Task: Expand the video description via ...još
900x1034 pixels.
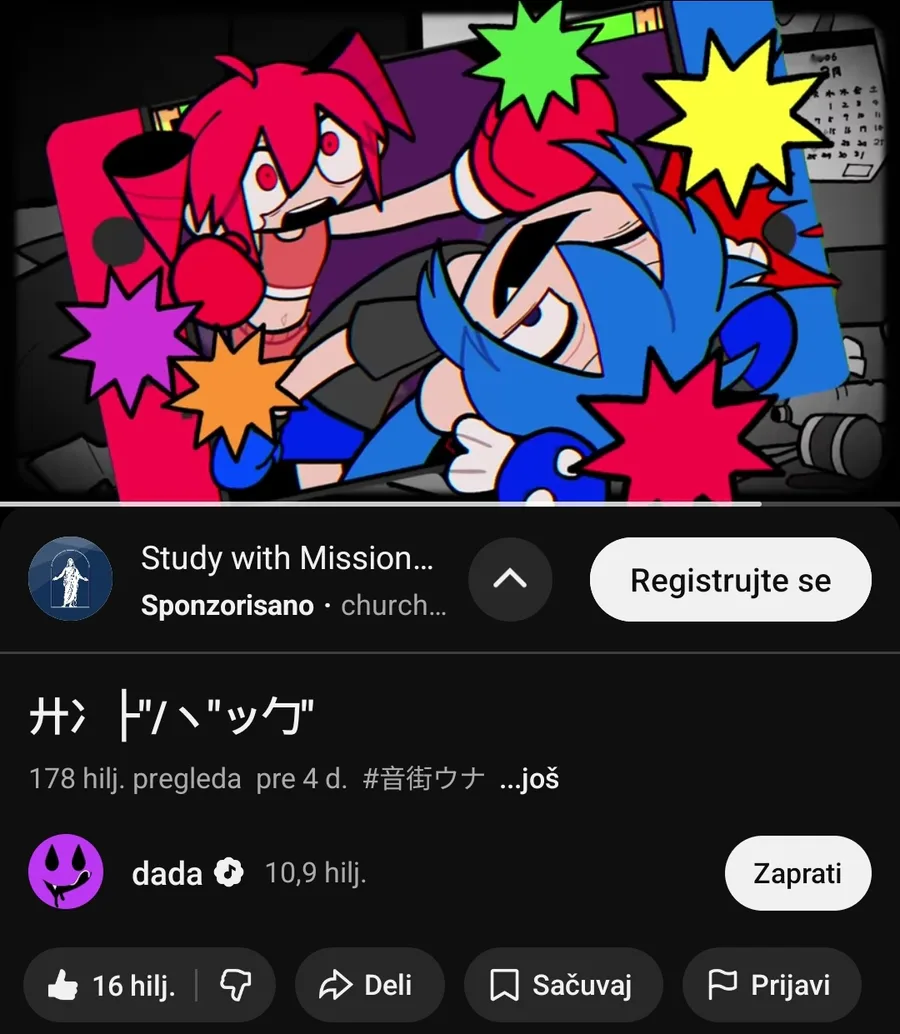Action: 529,779
